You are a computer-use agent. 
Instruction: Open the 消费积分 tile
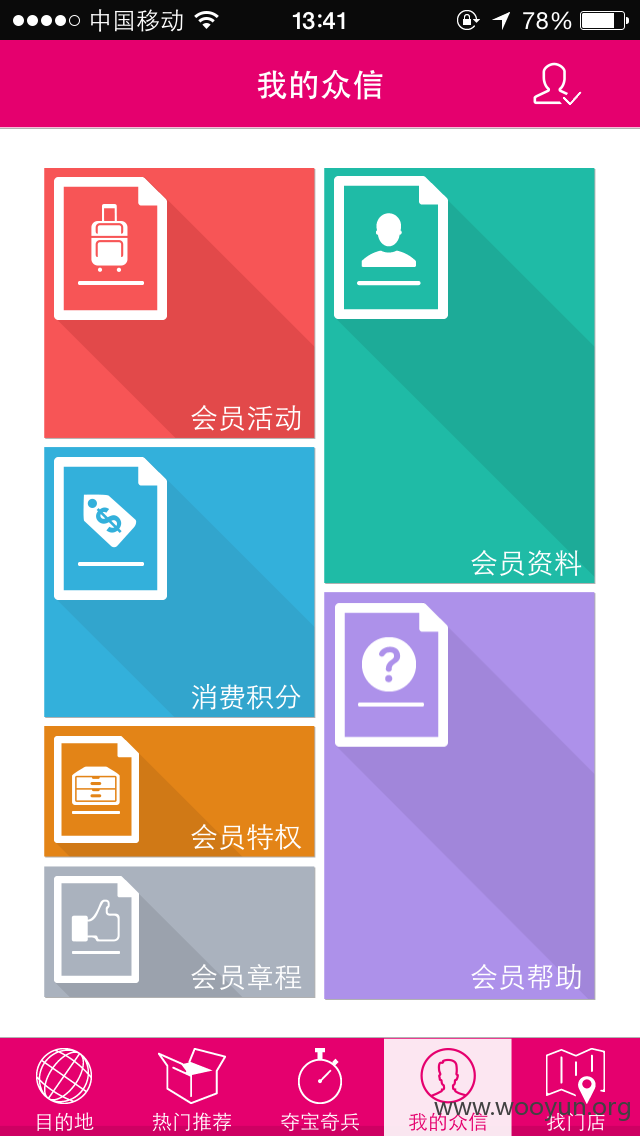[x=180, y=582]
